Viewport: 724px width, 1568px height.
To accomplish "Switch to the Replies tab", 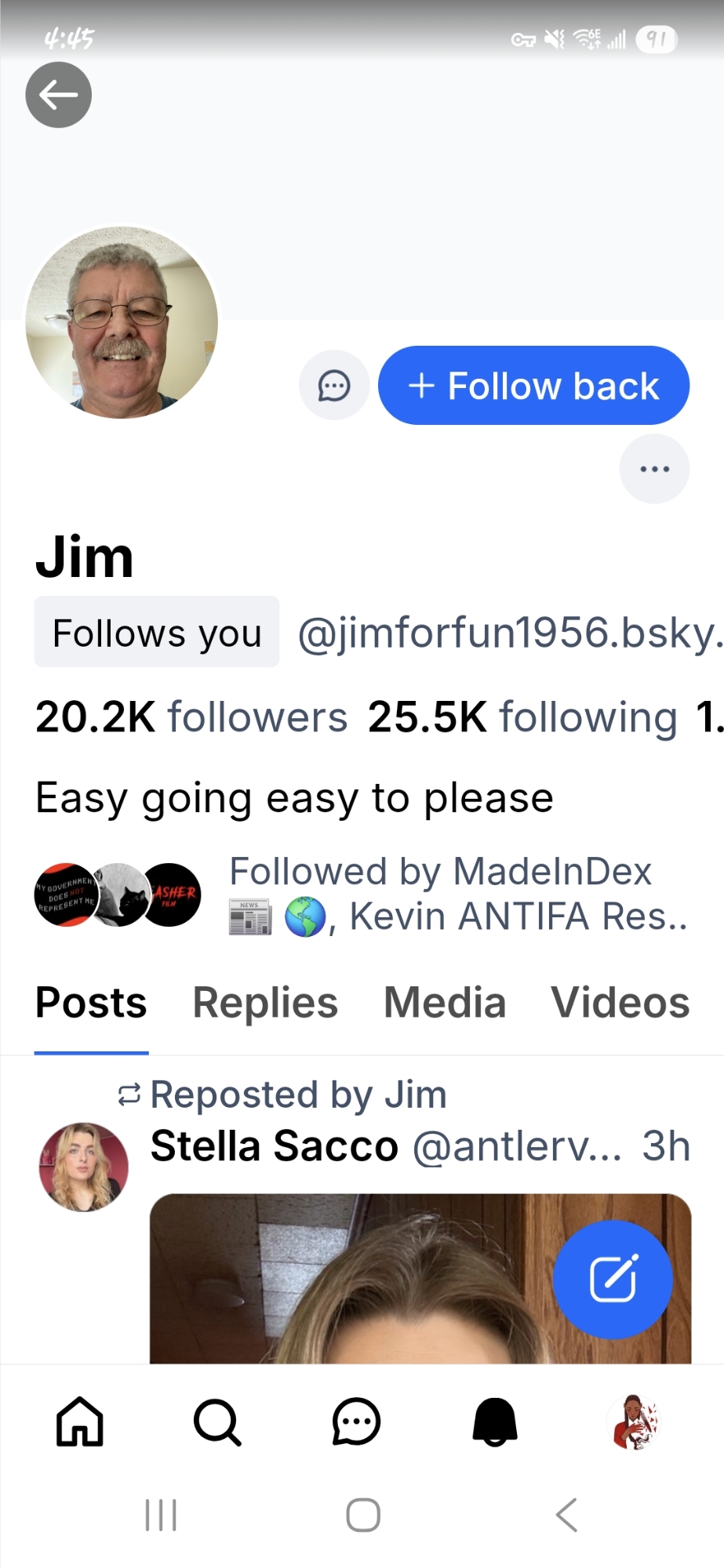I will pyautogui.click(x=265, y=1003).
